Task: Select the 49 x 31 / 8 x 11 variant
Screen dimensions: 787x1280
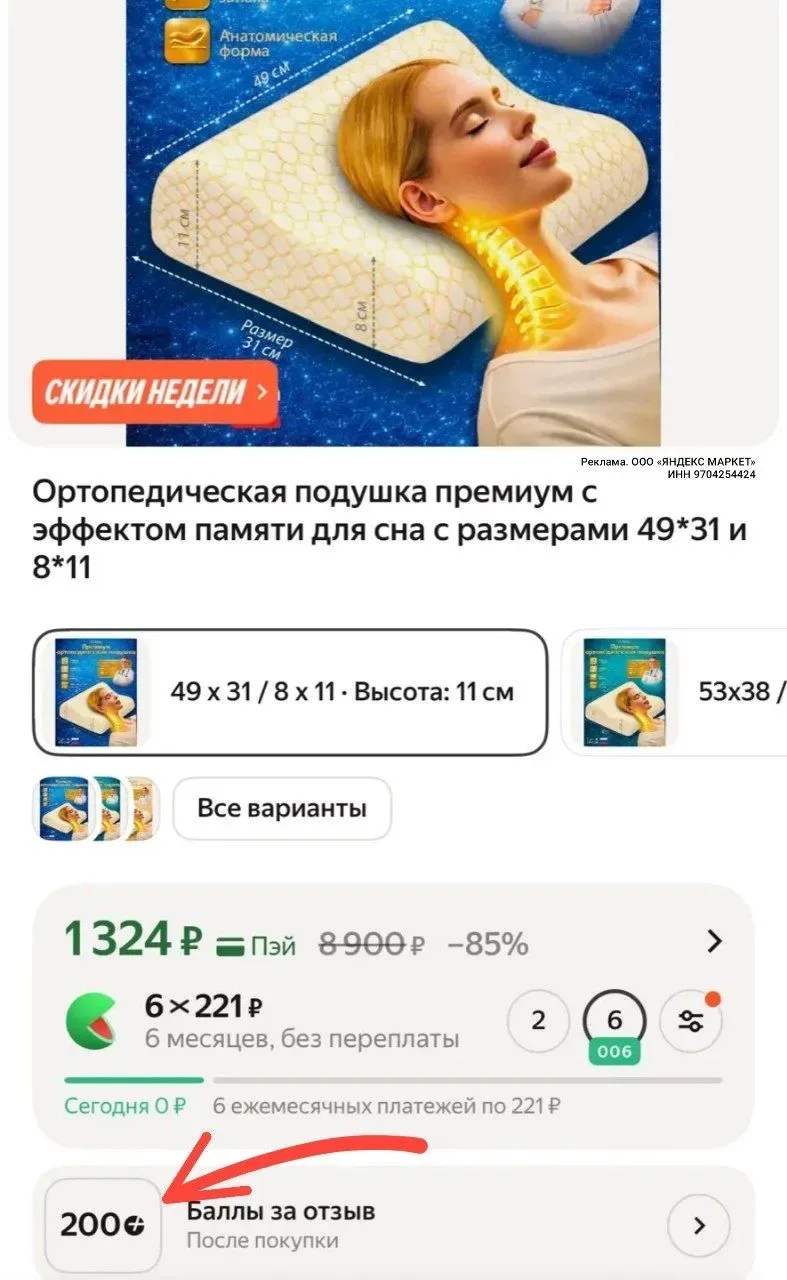Action: click(x=290, y=692)
